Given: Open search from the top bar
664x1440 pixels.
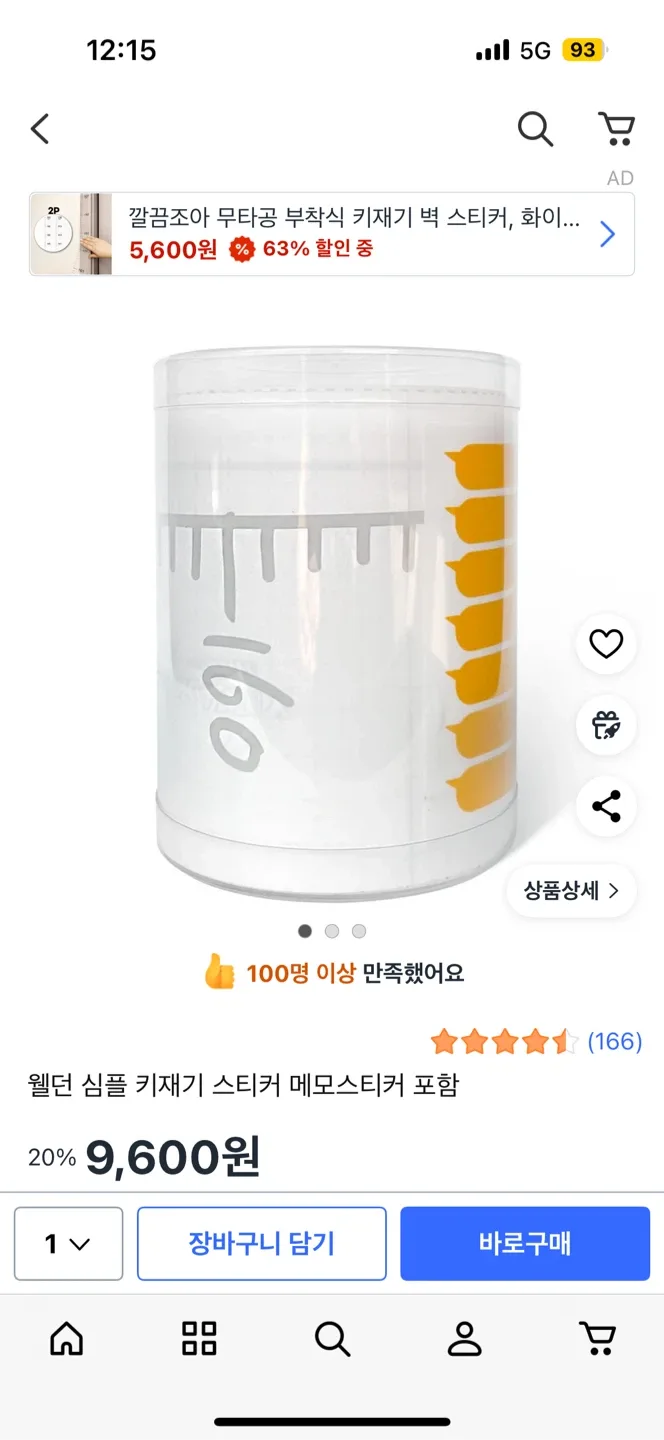Looking at the screenshot, I should [x=535, y=129].
